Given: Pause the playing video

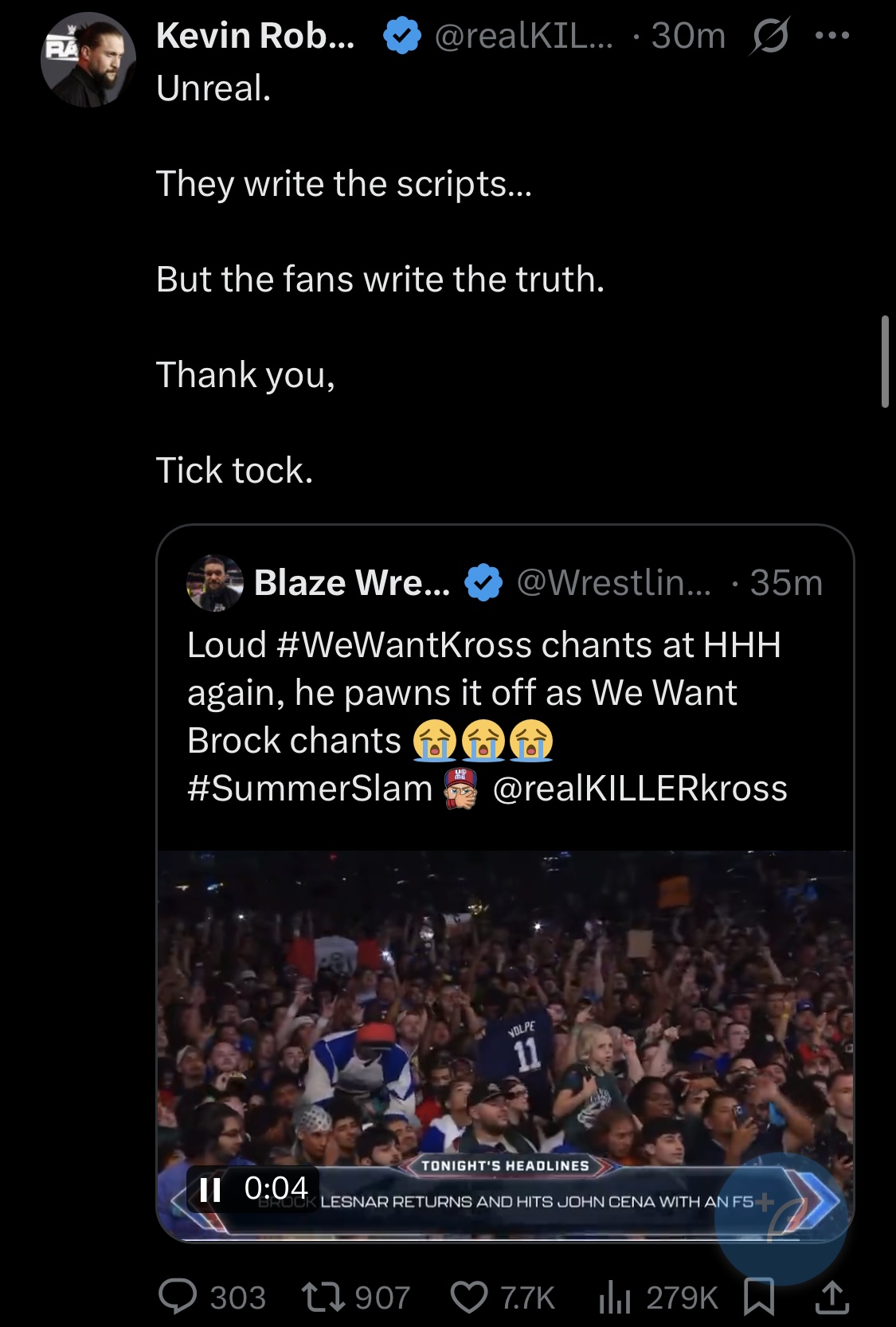Looking at the screenshot, I should [x=210, y=1189].
